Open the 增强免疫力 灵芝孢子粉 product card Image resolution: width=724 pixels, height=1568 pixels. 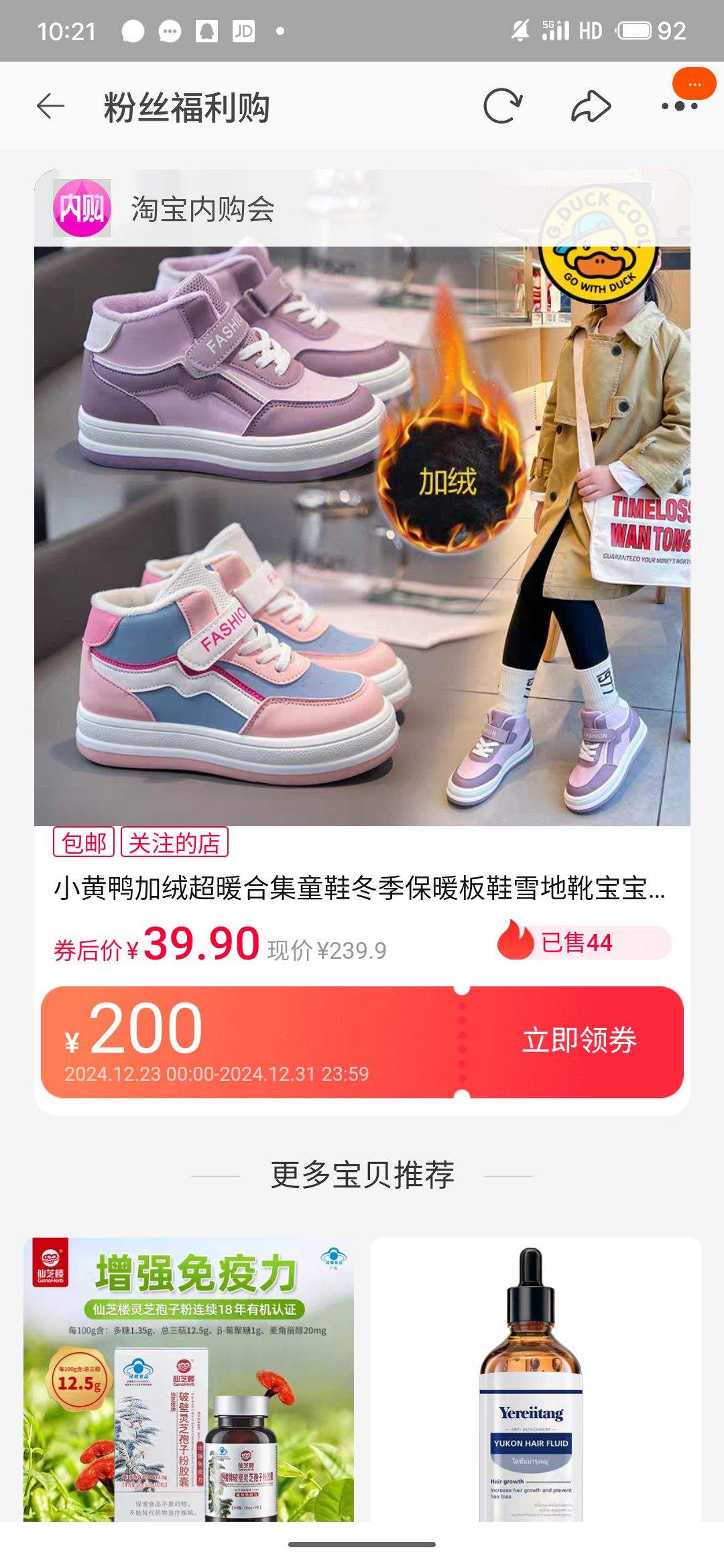188,1380
